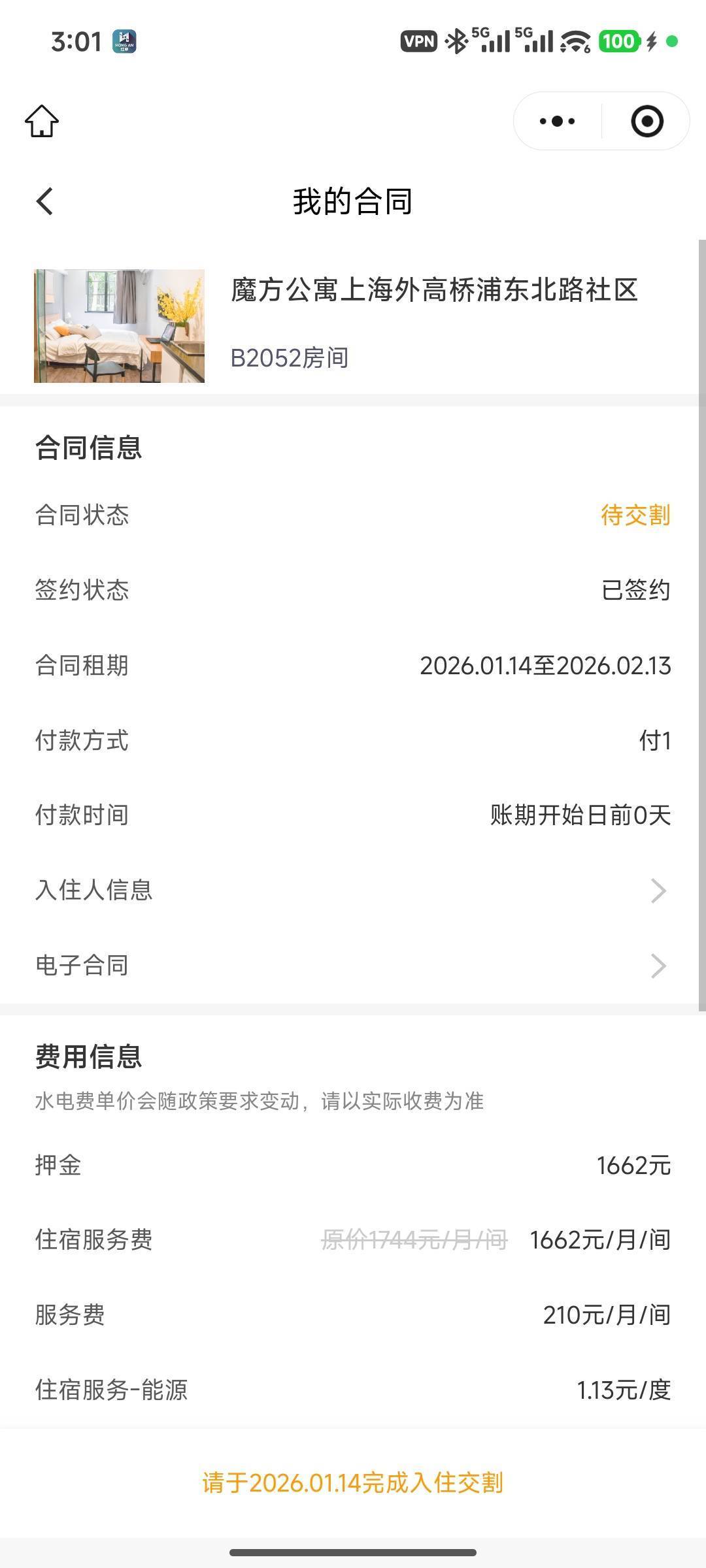Go back from 我的合同 page
706x1568 pixels.
(44, 201)
